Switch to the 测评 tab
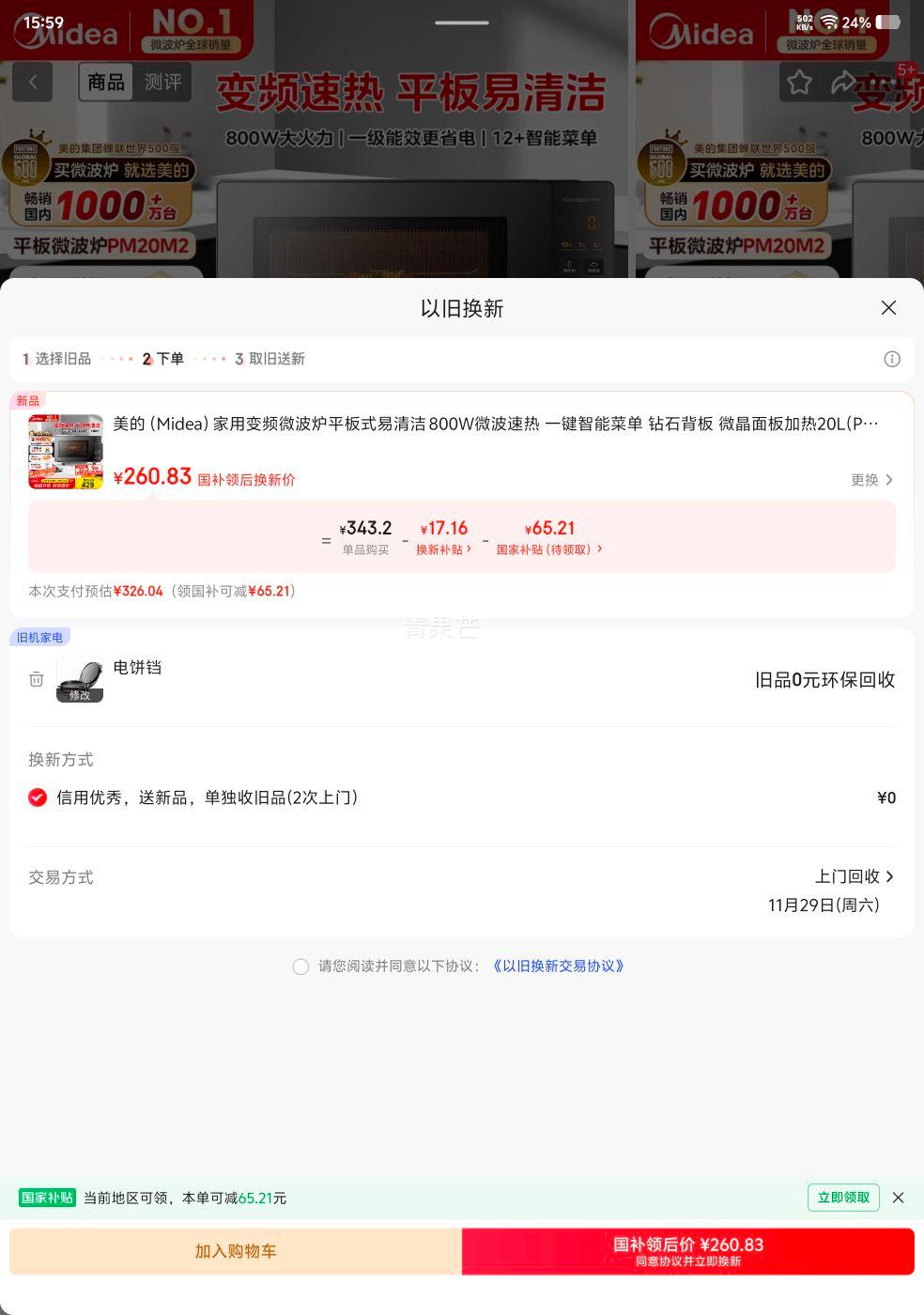Viewport: 924px width, 1315px height. click(x=162, y=82)
